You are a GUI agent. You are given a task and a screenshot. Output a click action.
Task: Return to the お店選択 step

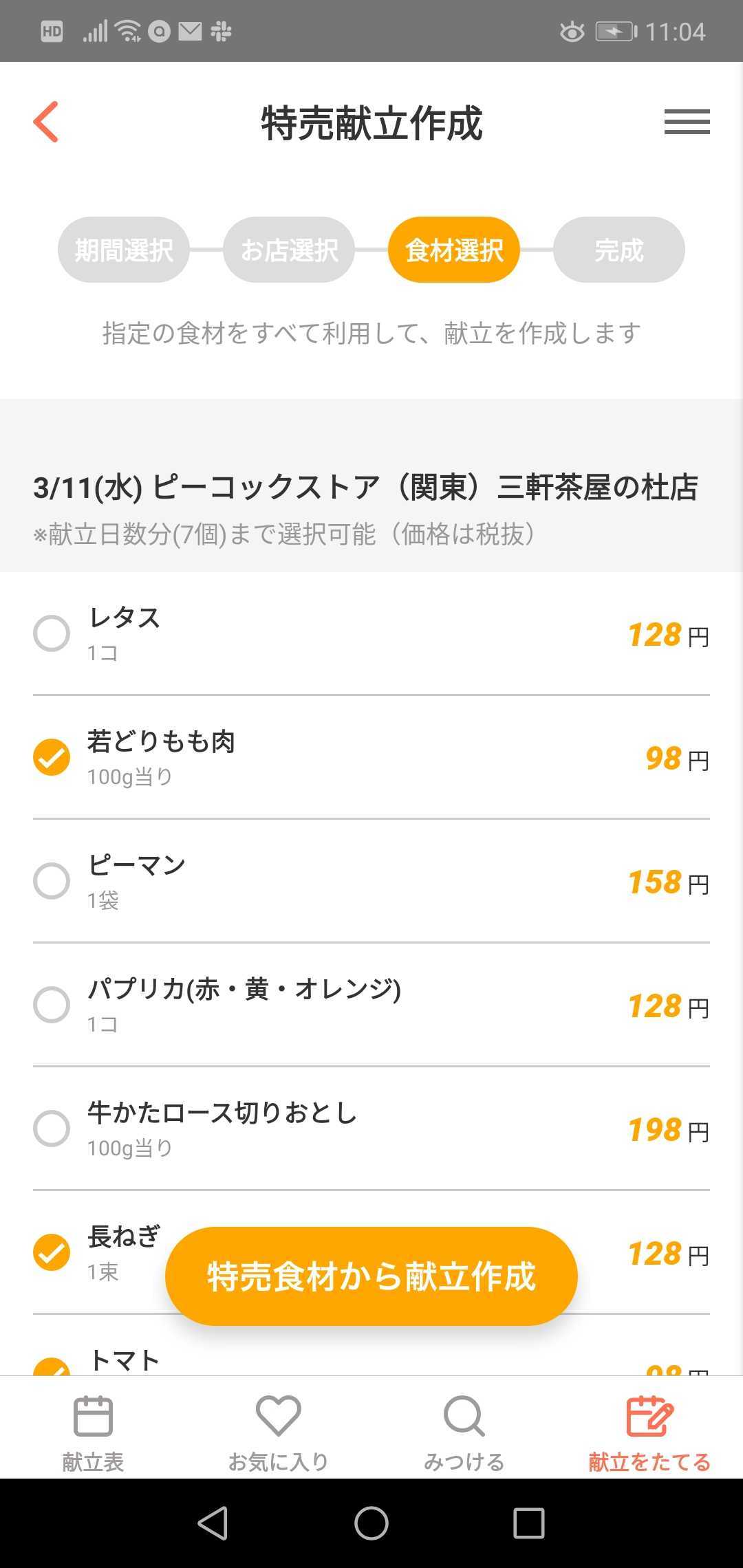pos(289,250)
